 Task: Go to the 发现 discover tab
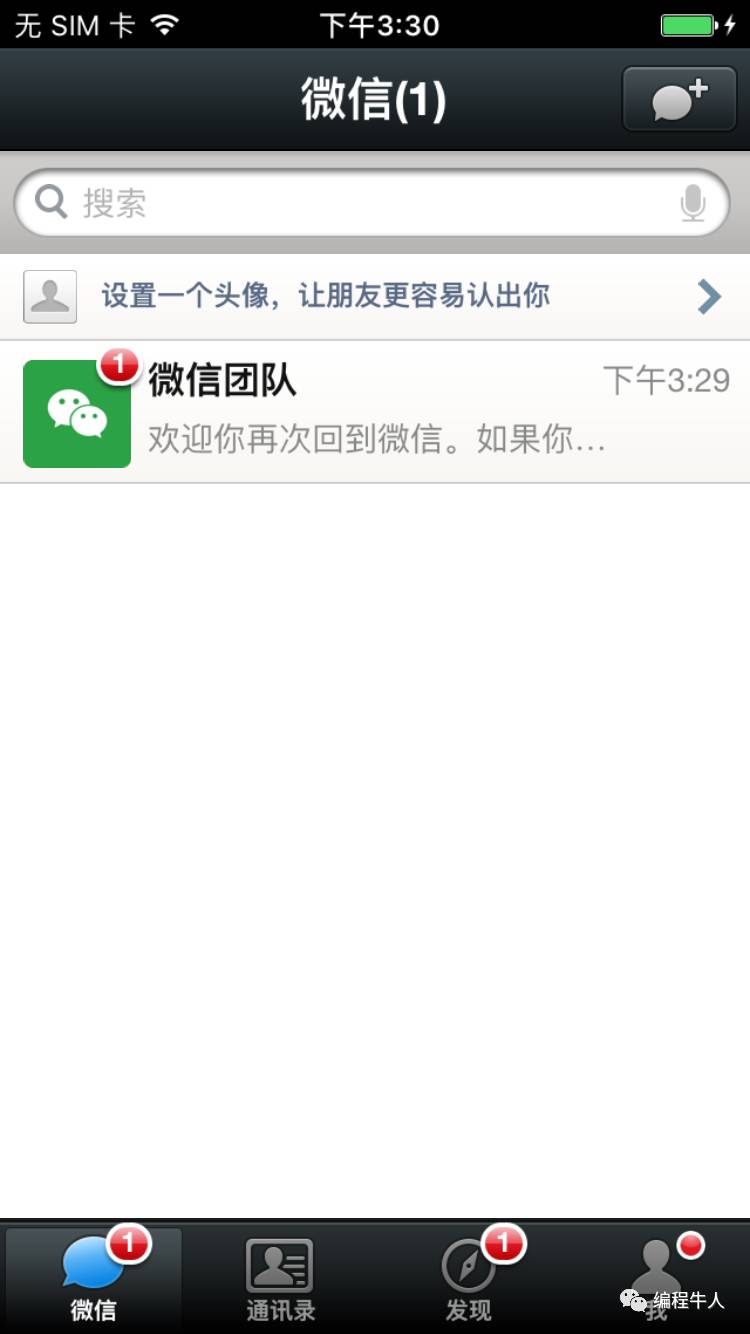(468, 1278)
